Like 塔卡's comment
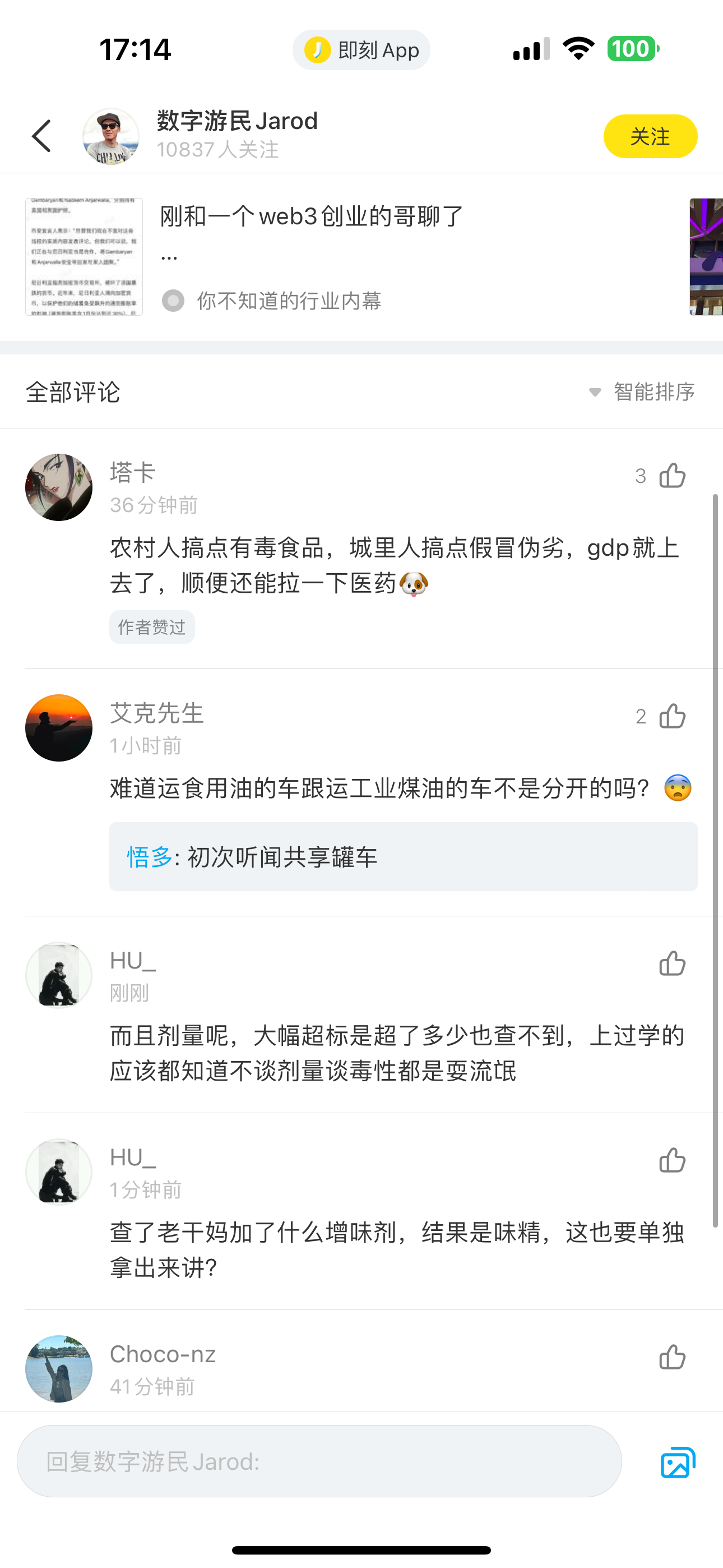This screenshot has height=1568, width=723. [x=672, y=476]
